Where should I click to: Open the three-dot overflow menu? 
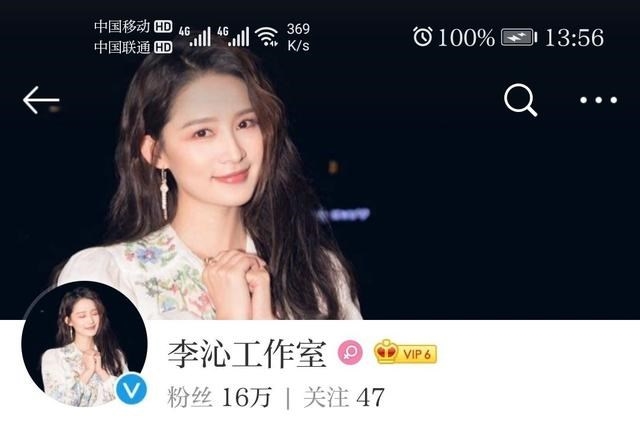click(599, 100)
